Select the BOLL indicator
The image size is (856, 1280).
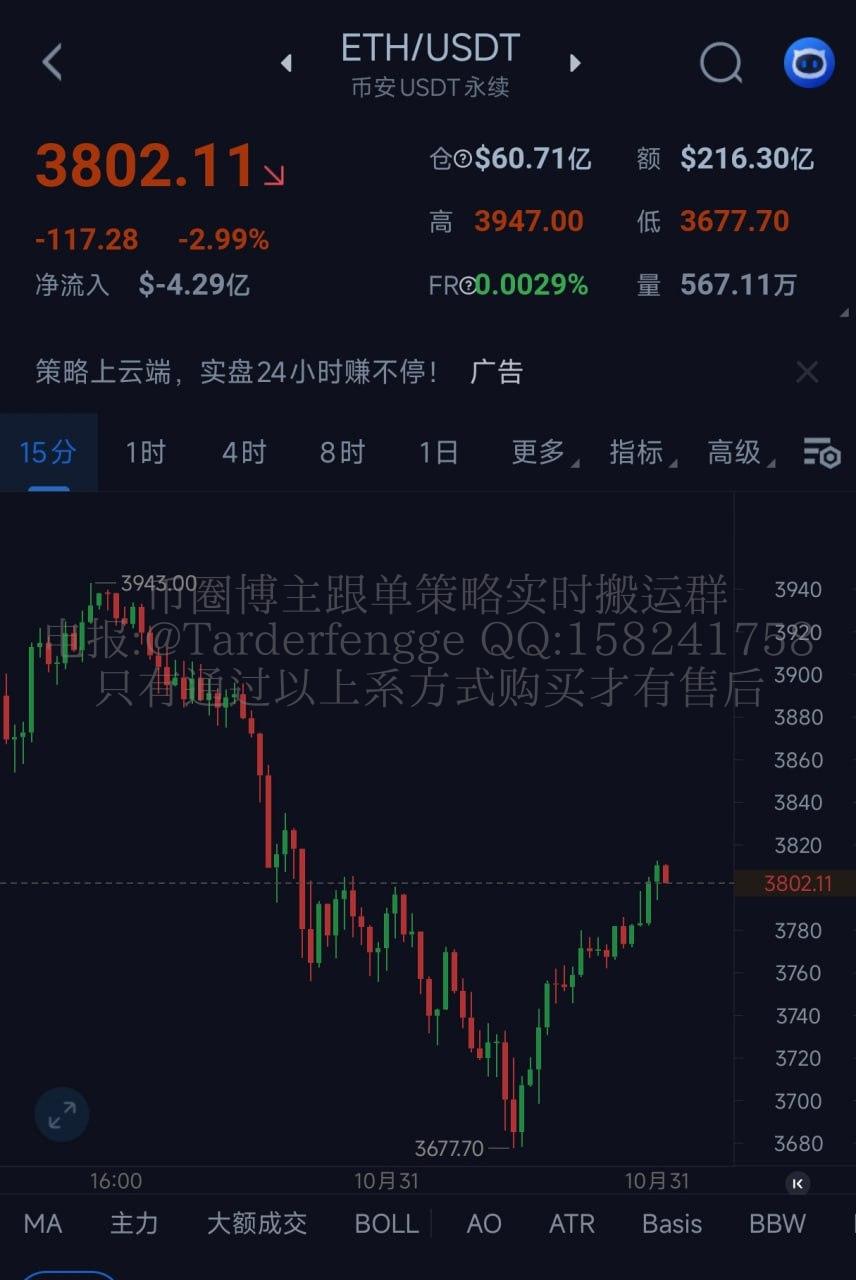(386, 1224)
